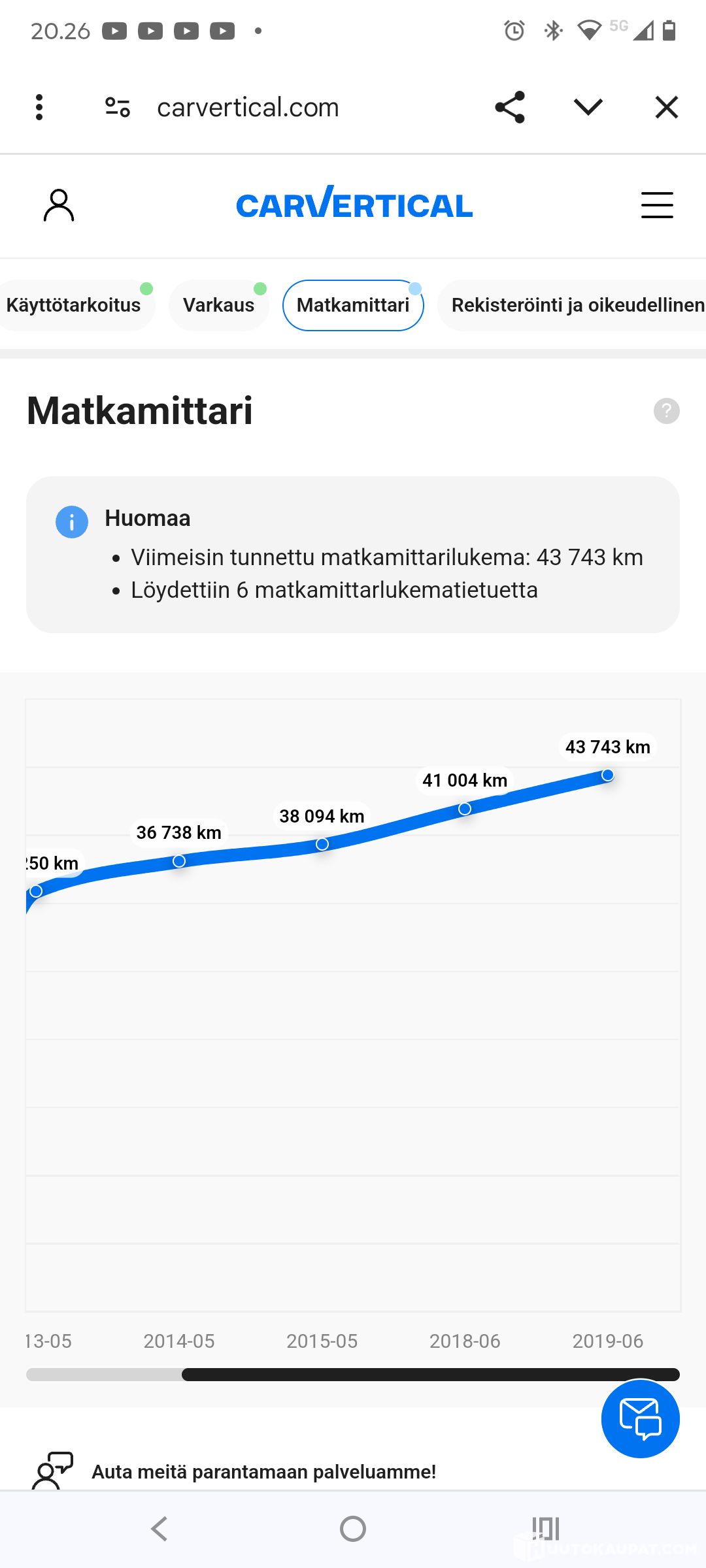Open the browser three-dot overflow menu
The width and height of the screenshot is (706, 1568).
[x=39, y=107]
